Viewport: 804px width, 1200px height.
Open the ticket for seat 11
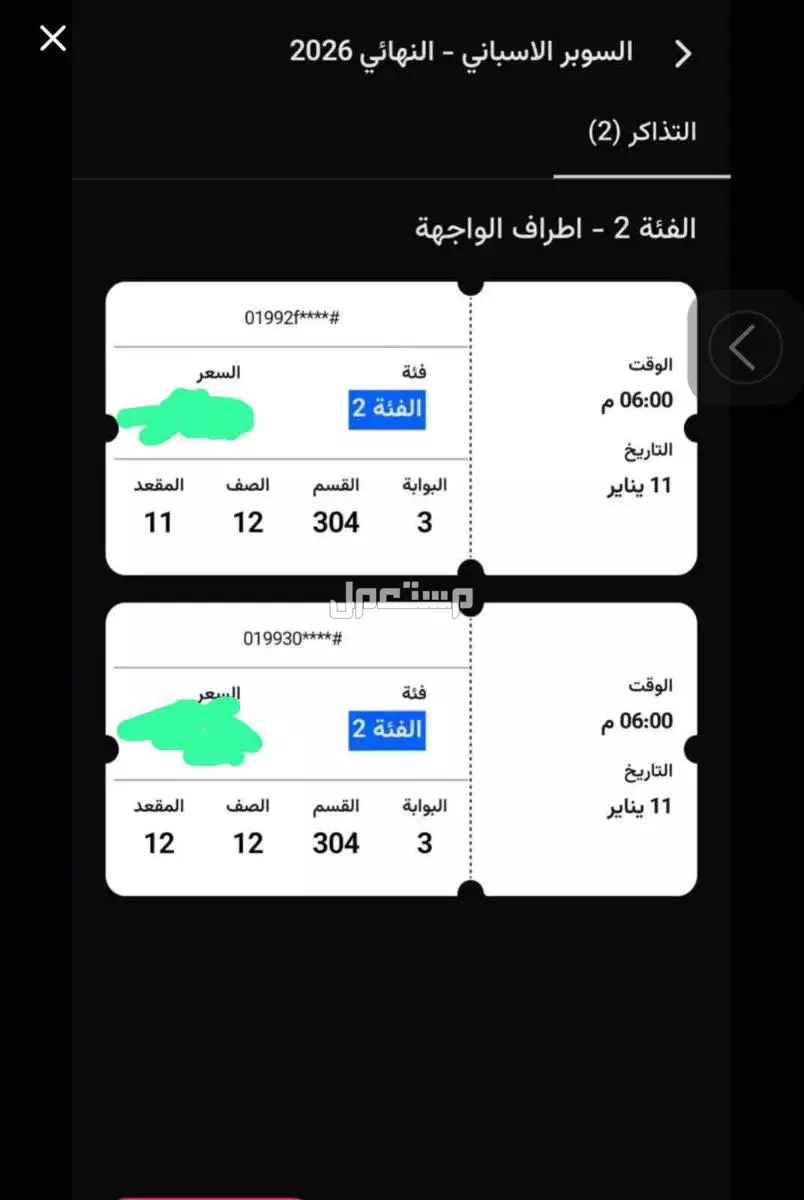[x=400, y=428]
